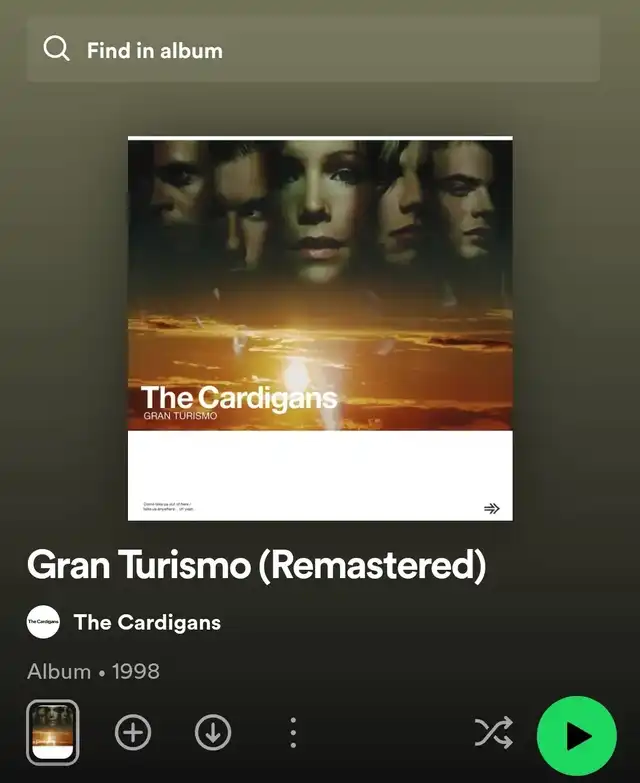This screenshot has height=783, width=640.
Task: Toggle shuffle for this album
Action: 494,733
